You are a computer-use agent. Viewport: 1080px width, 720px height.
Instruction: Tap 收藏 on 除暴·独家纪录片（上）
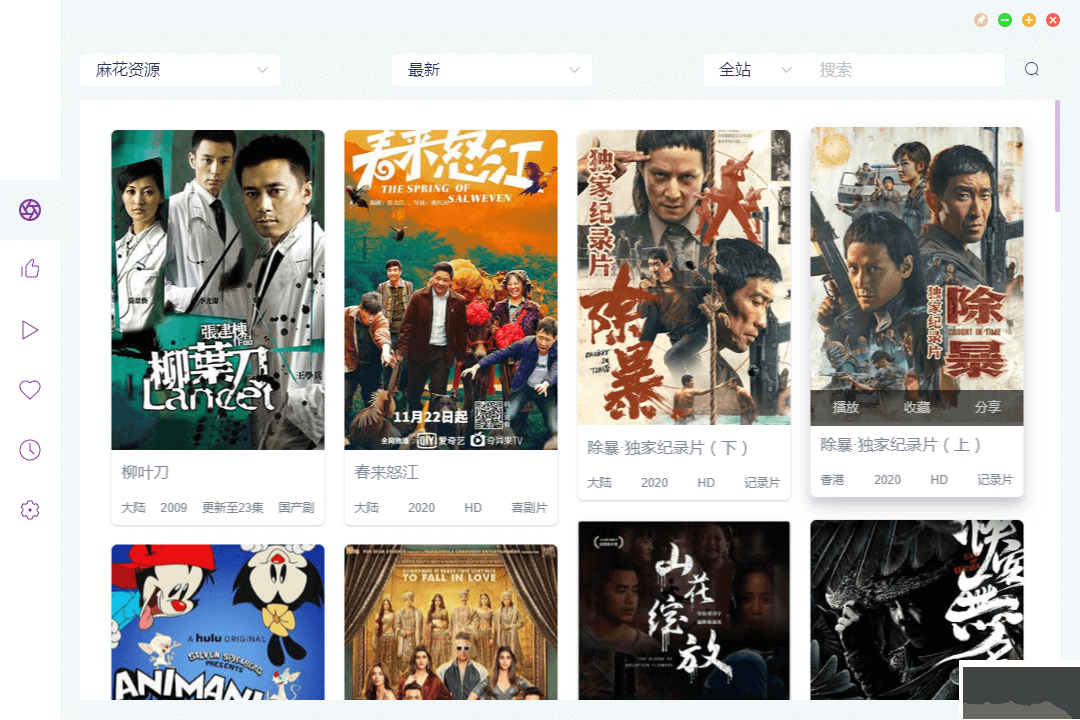(x=917, y=407)
